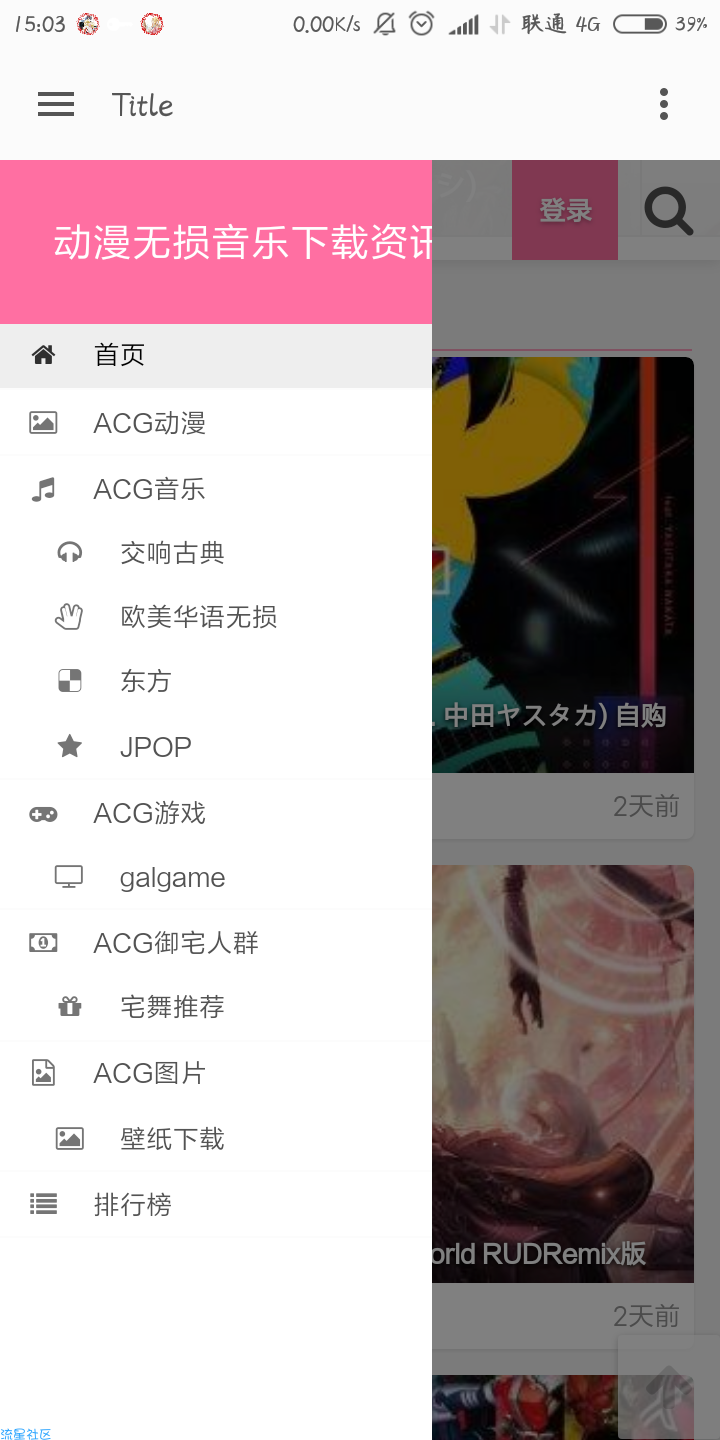Go to 首页 in the drawer

coord(120,355)
